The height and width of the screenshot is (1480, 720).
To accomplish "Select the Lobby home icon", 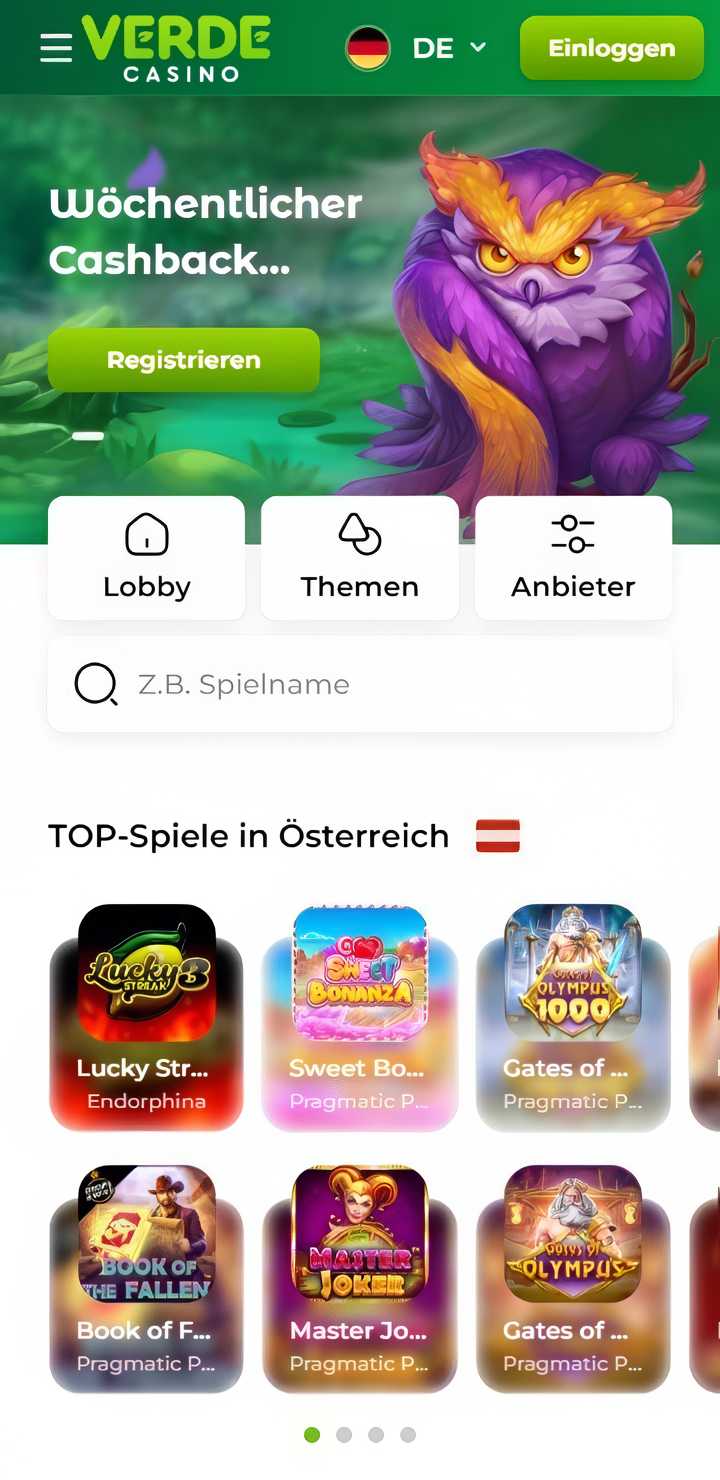I will coord(146,535).
